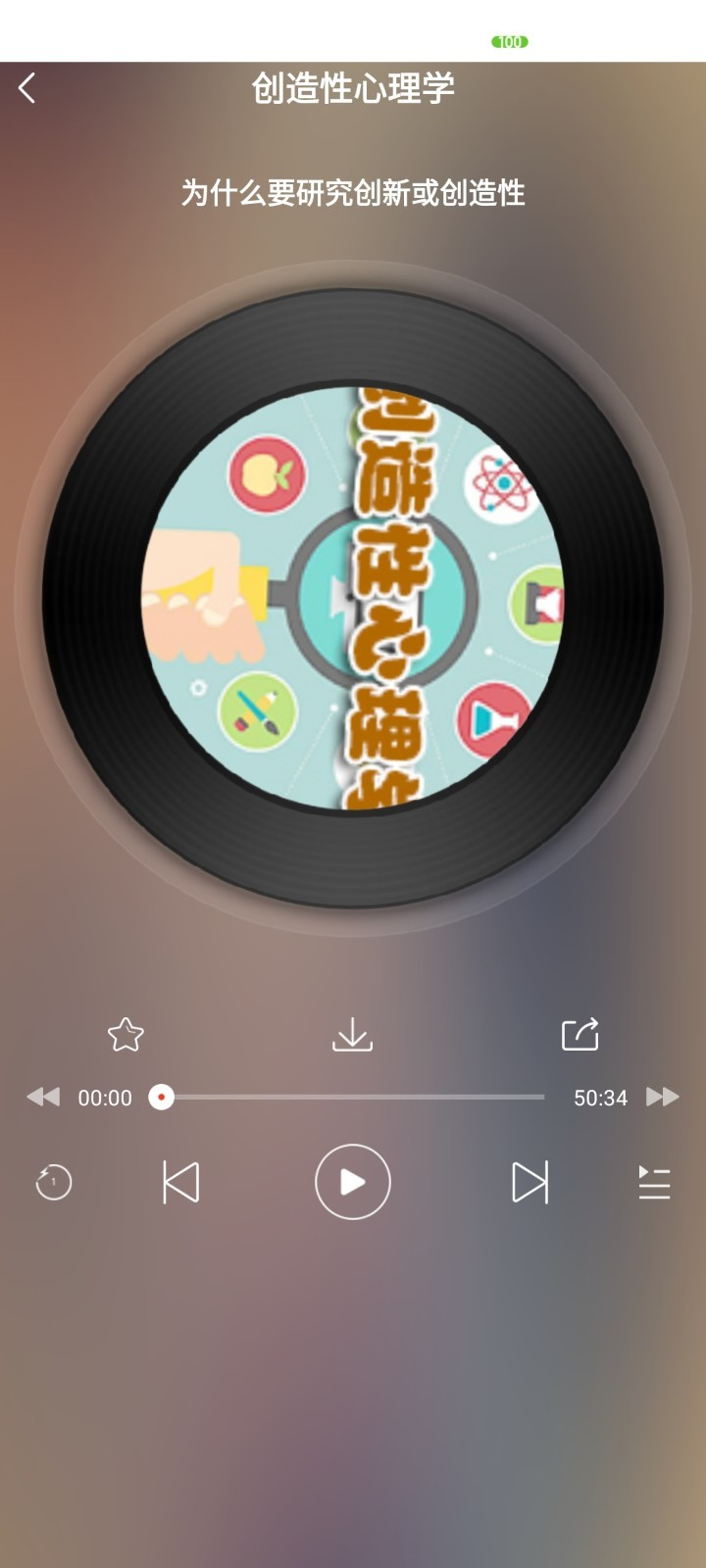Go back using the top-left arrow
This screenshot has height=1568, width=706.
pyautogui.click(x=27, y=88)
